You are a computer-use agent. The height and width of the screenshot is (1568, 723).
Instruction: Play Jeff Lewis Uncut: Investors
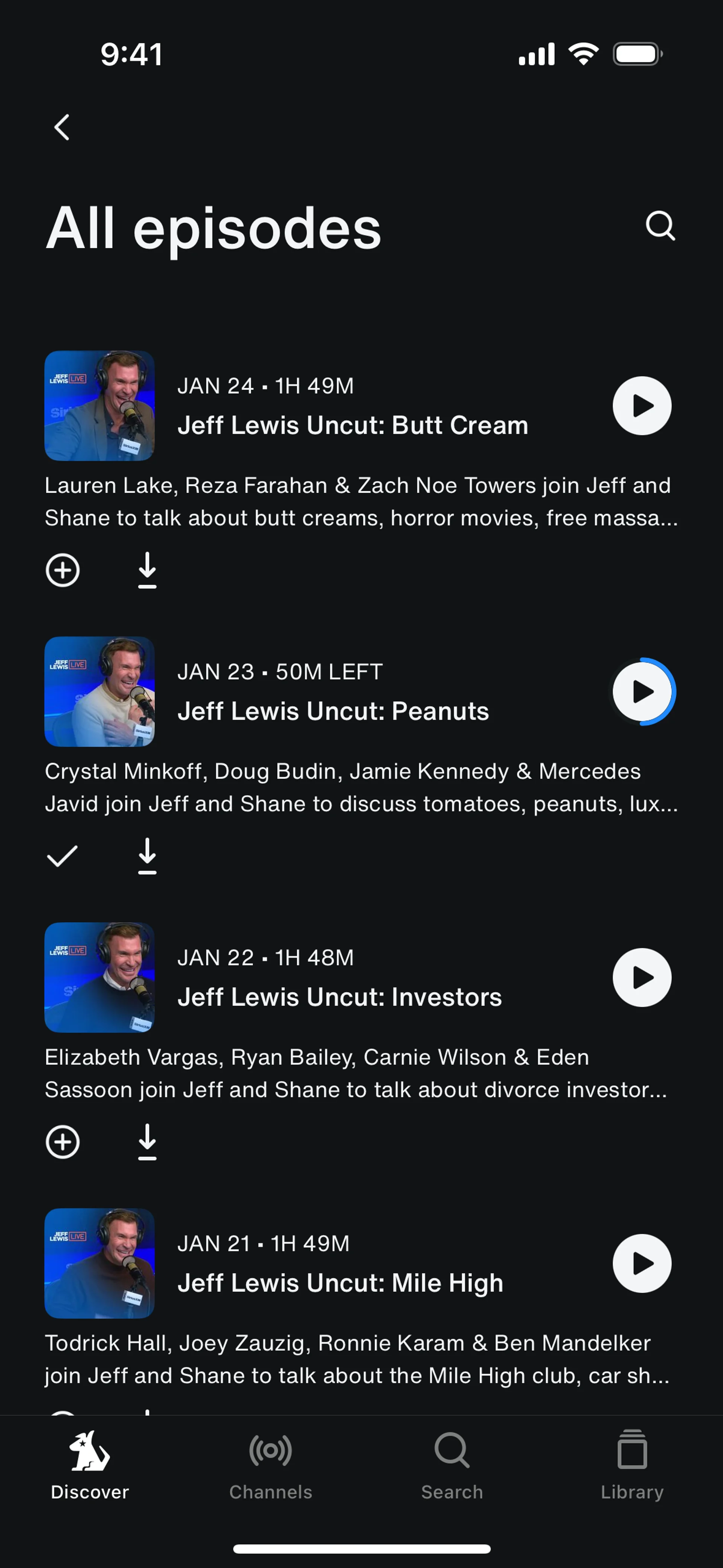(641, 978)
